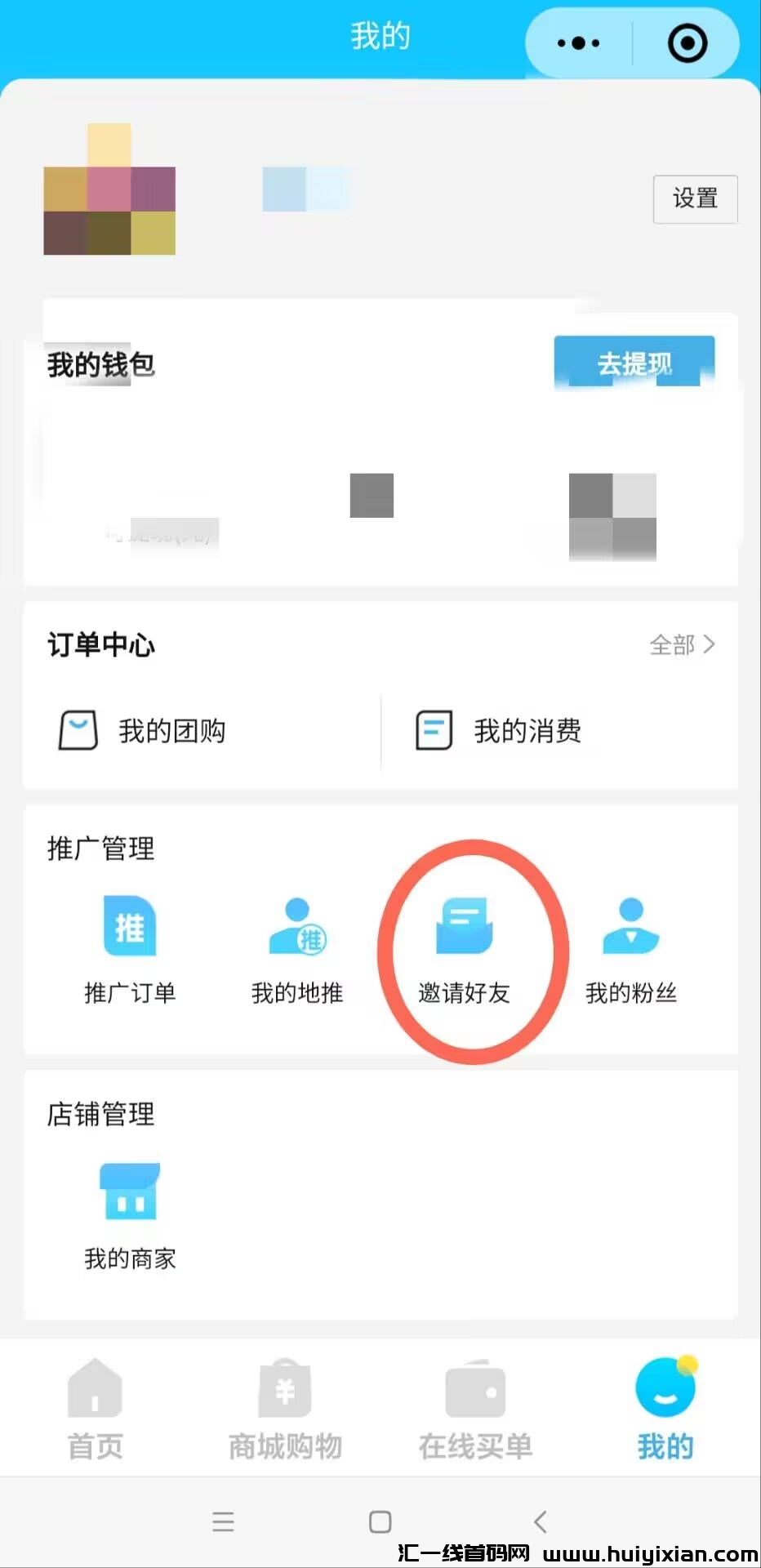This screenshot has height=1568, width=761.
Task: View 我的粉丝
Action: [x=630, y=949]
